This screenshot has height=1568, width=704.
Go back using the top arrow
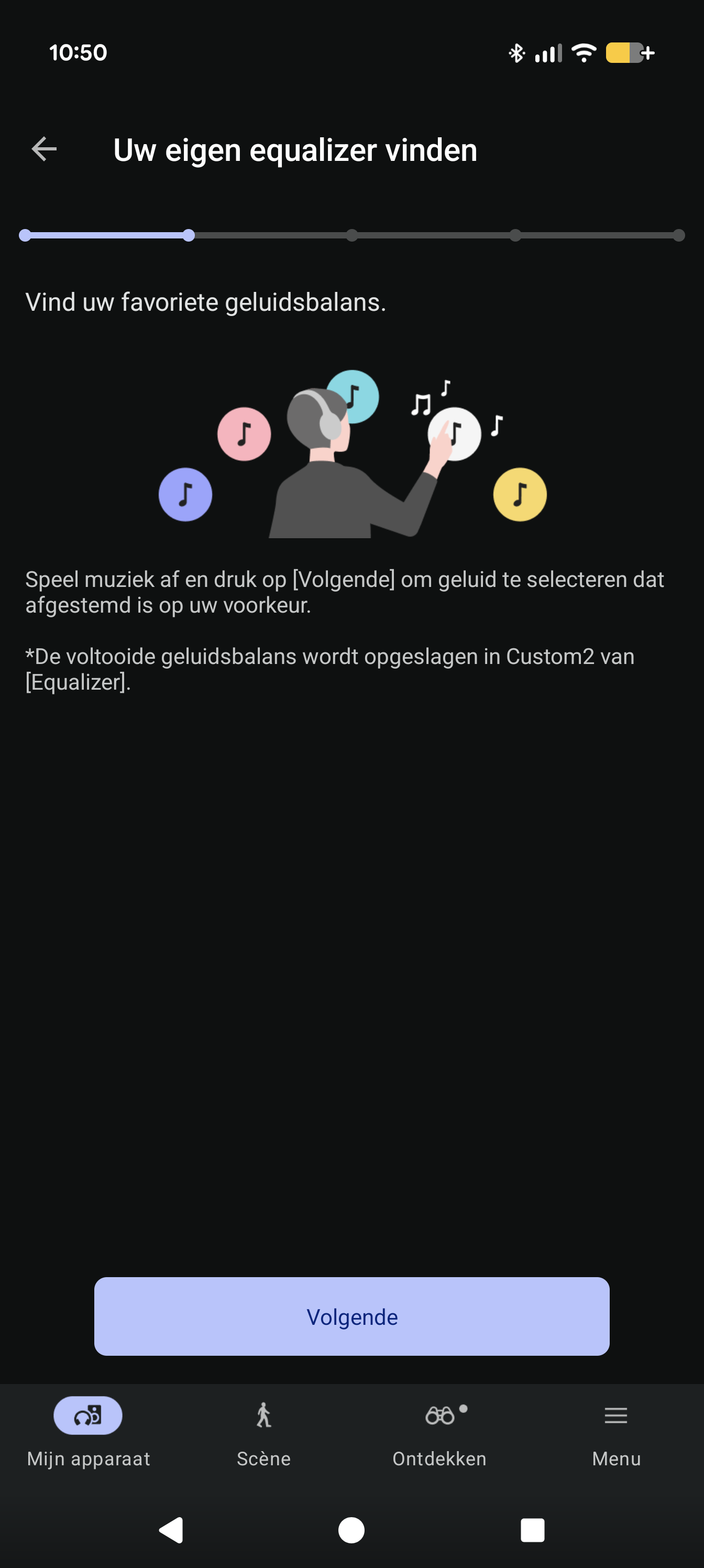(45, 149)
